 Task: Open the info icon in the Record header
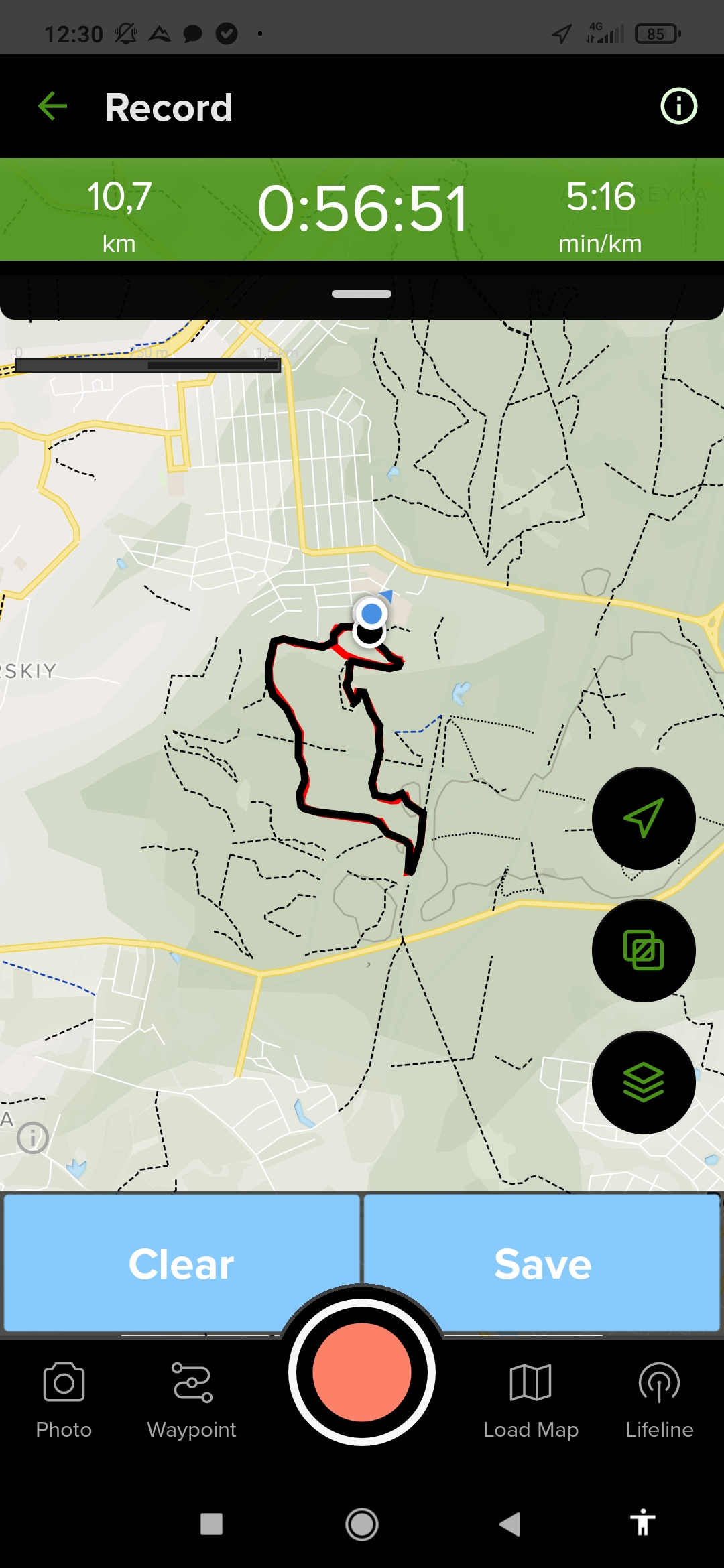click(x=678, y=107)
